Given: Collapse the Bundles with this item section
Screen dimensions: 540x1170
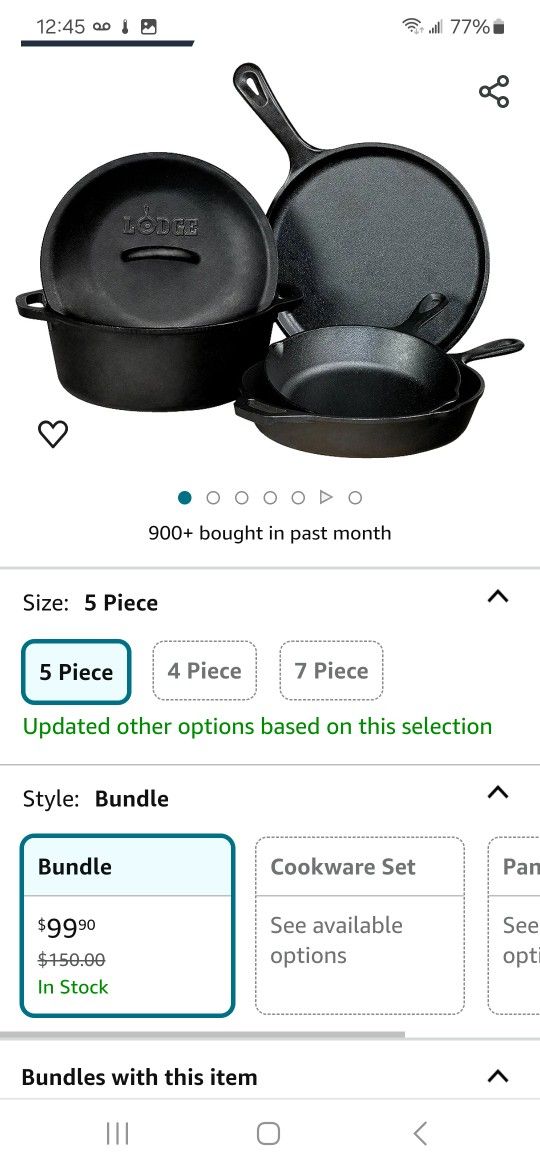Looking at the screenshot, I should tap(497, 1076).
